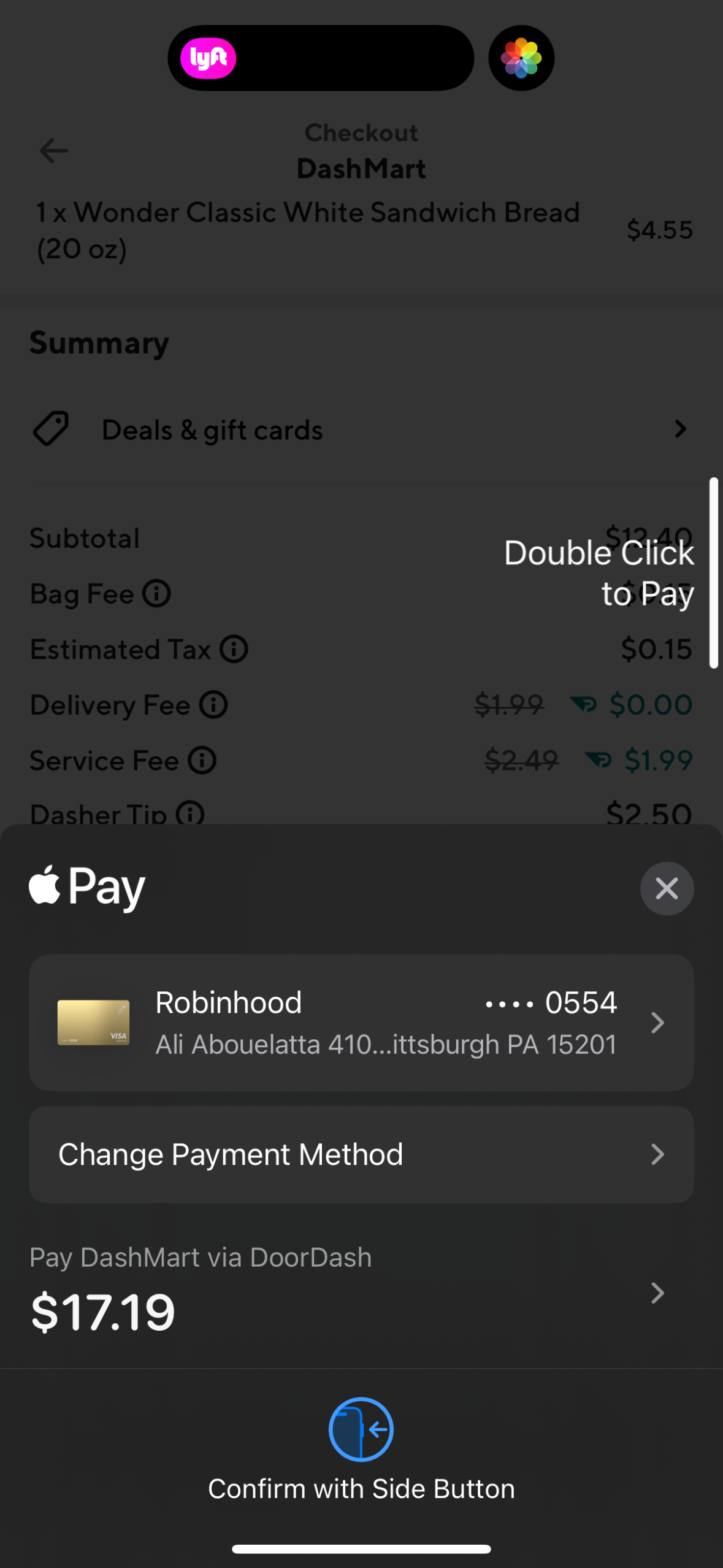
Task: Tap the tag icon beside Deals & gift cards
Action: point(52,429)
